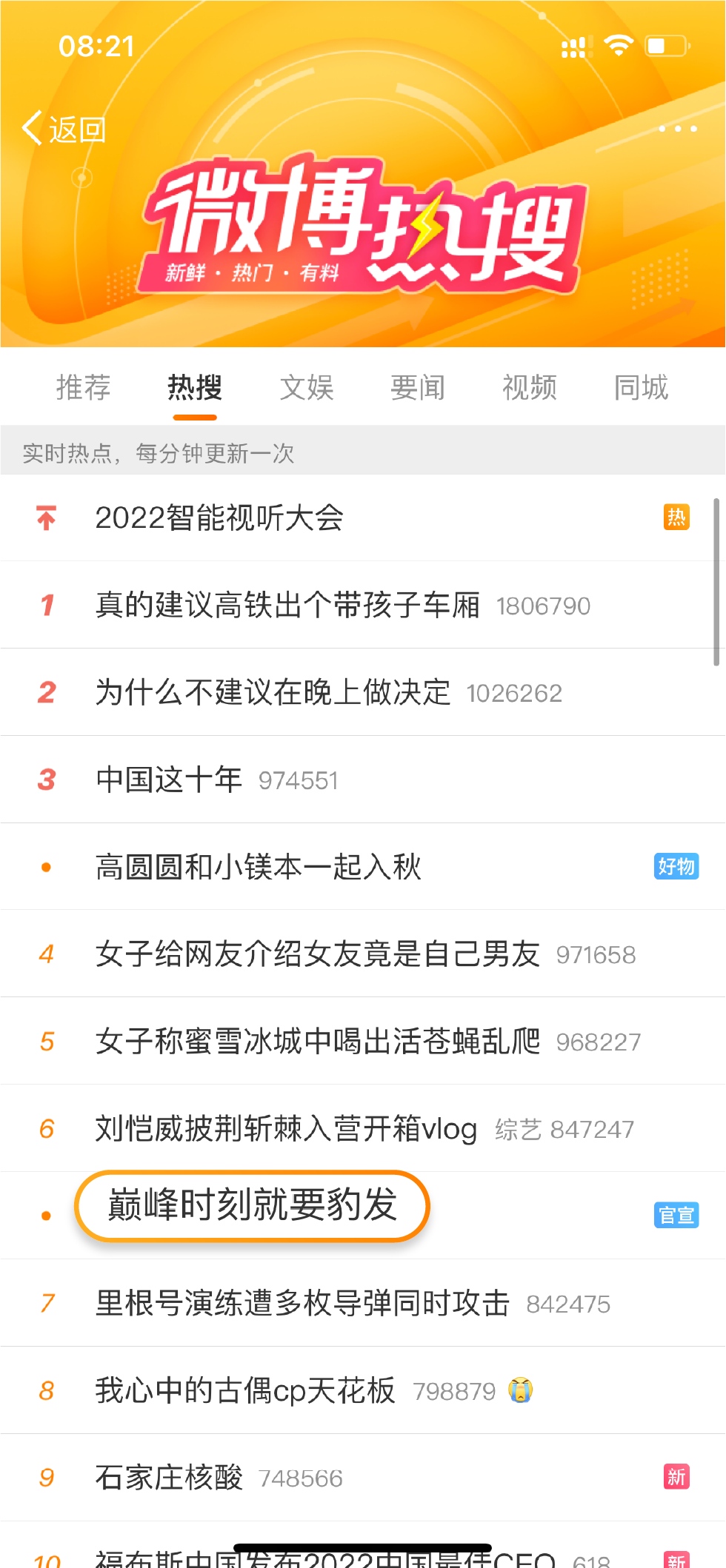Open pinned topic 2022智能视听大会
Image resolution: width=726 pixels, height=1568 pixels.
pyautogui.click(x=363, y=517)
